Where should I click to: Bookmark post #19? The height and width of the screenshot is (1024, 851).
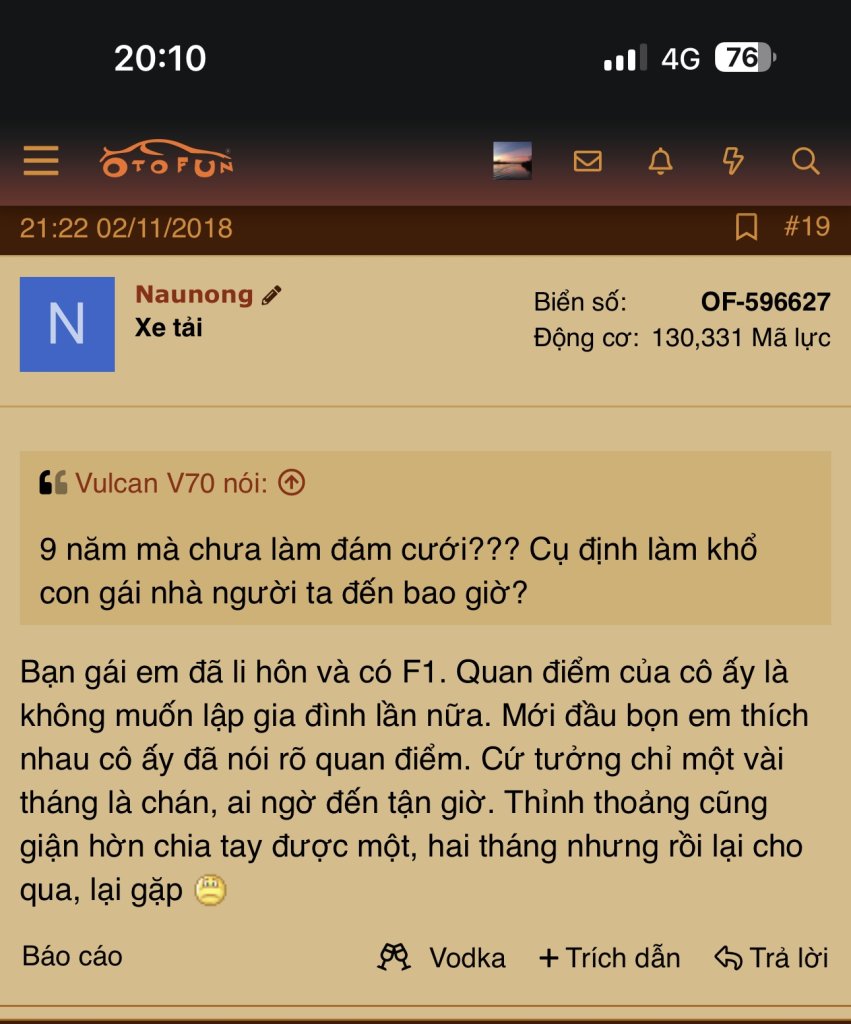[746, 228]
